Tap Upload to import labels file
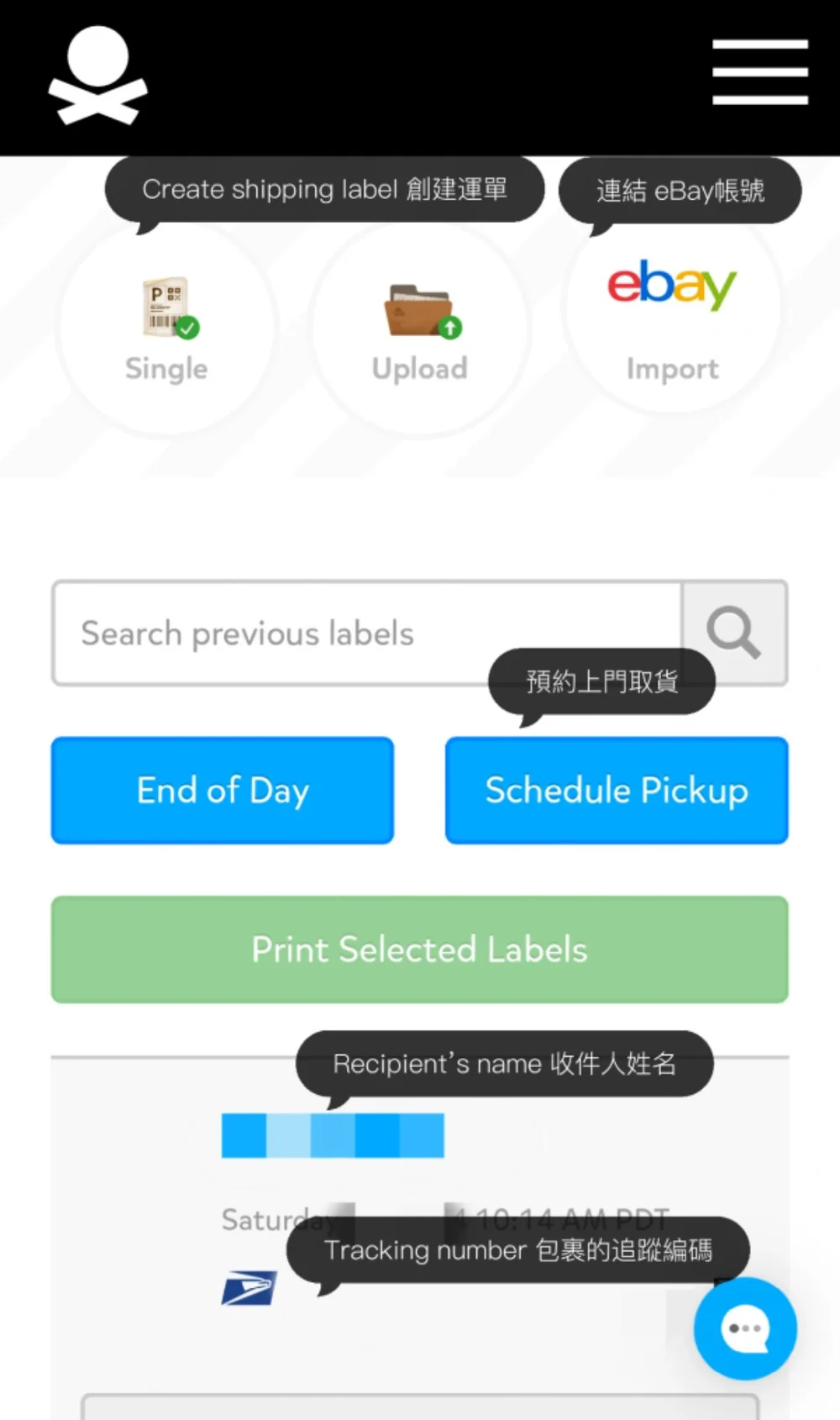This screenshot has width=840, height=1420. point(420,329)
